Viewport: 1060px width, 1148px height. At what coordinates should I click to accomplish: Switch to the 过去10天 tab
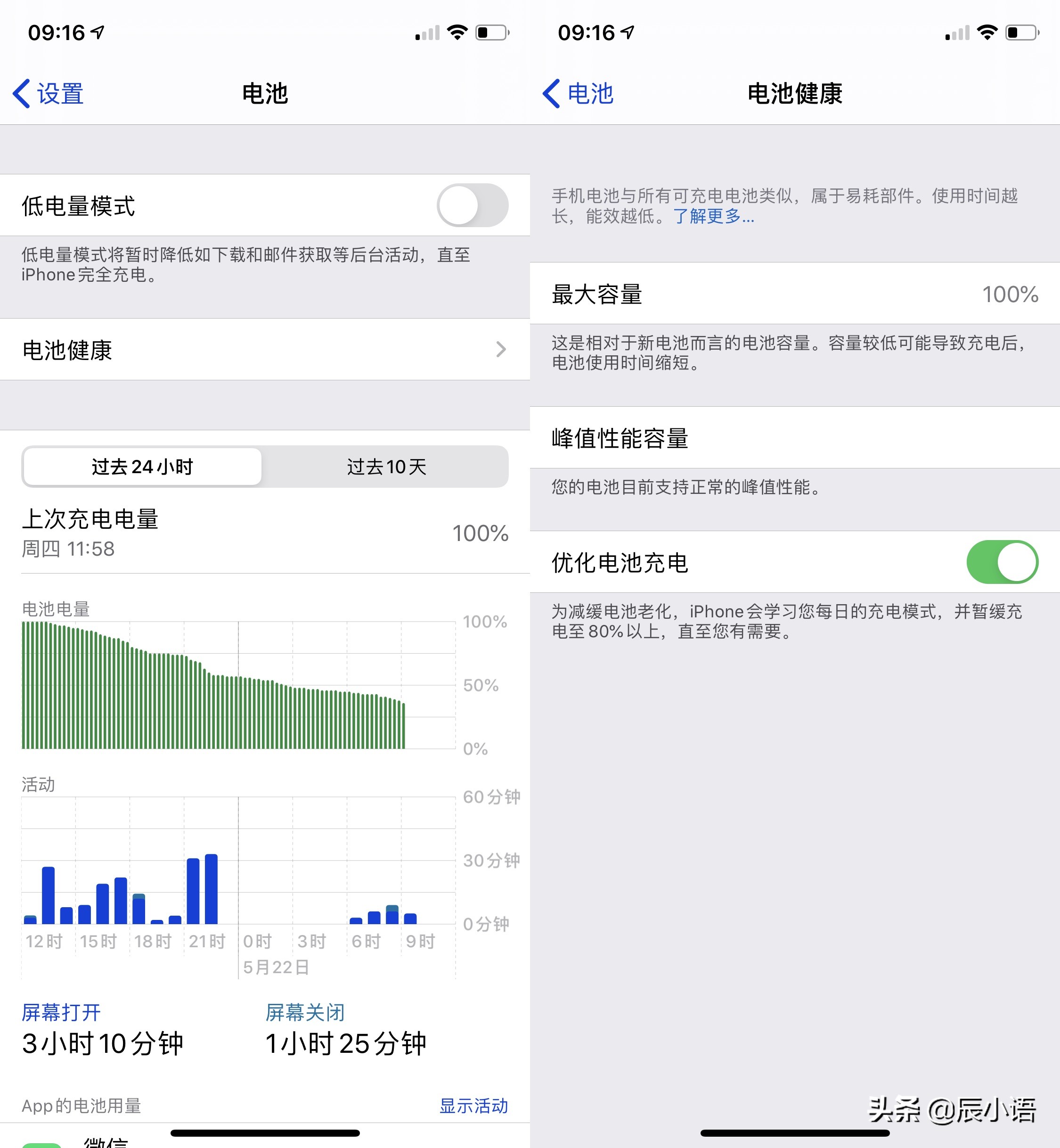click(385, 467)
